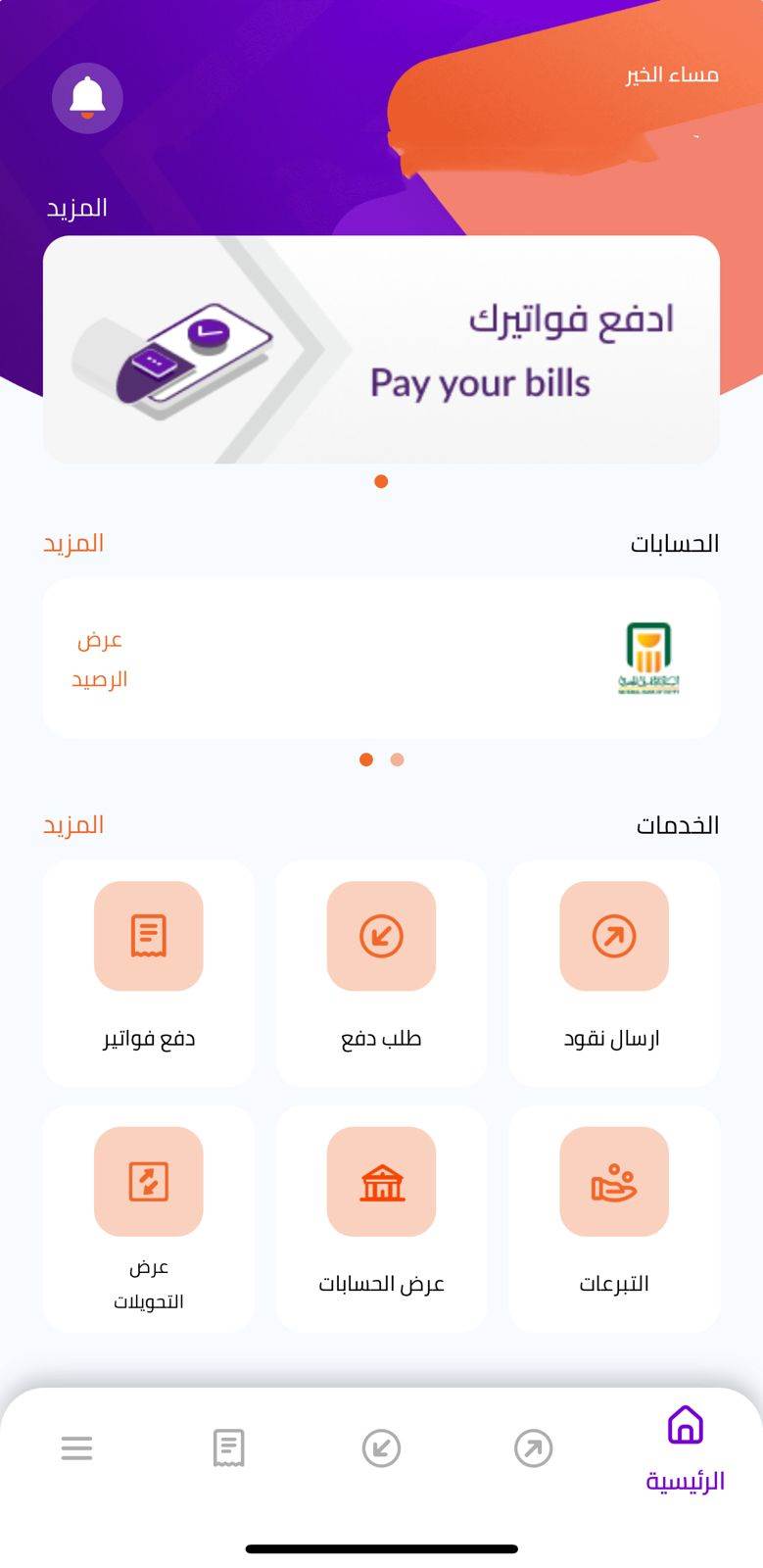Image resolution: width=763 pixels, height=1568 pixels.
Task: Select the send money arrow tab
Action: [x=533, y=1447]
